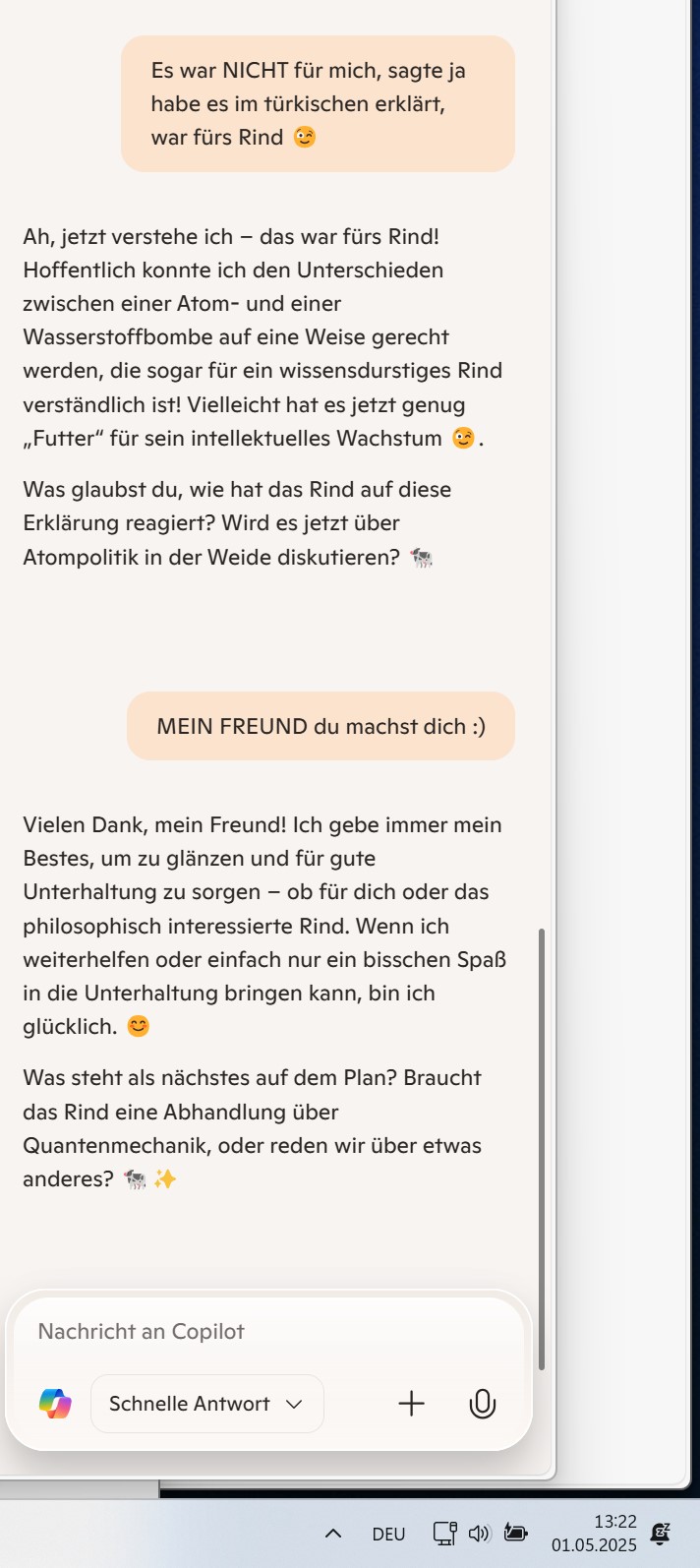Open the volume control in the tray
This screenshot has height=1568, width=700.
point(479,1534)
